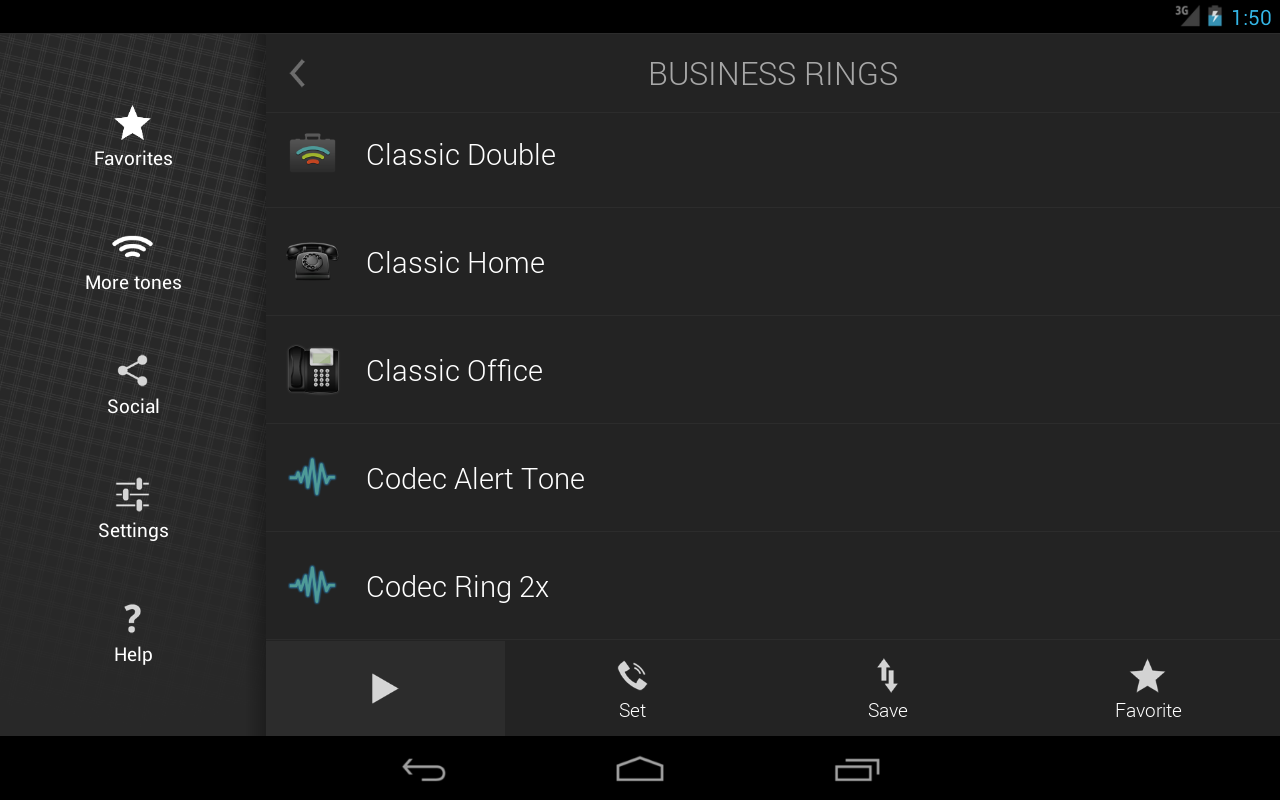Open the Social sharing section

click(x=133, y=385)
